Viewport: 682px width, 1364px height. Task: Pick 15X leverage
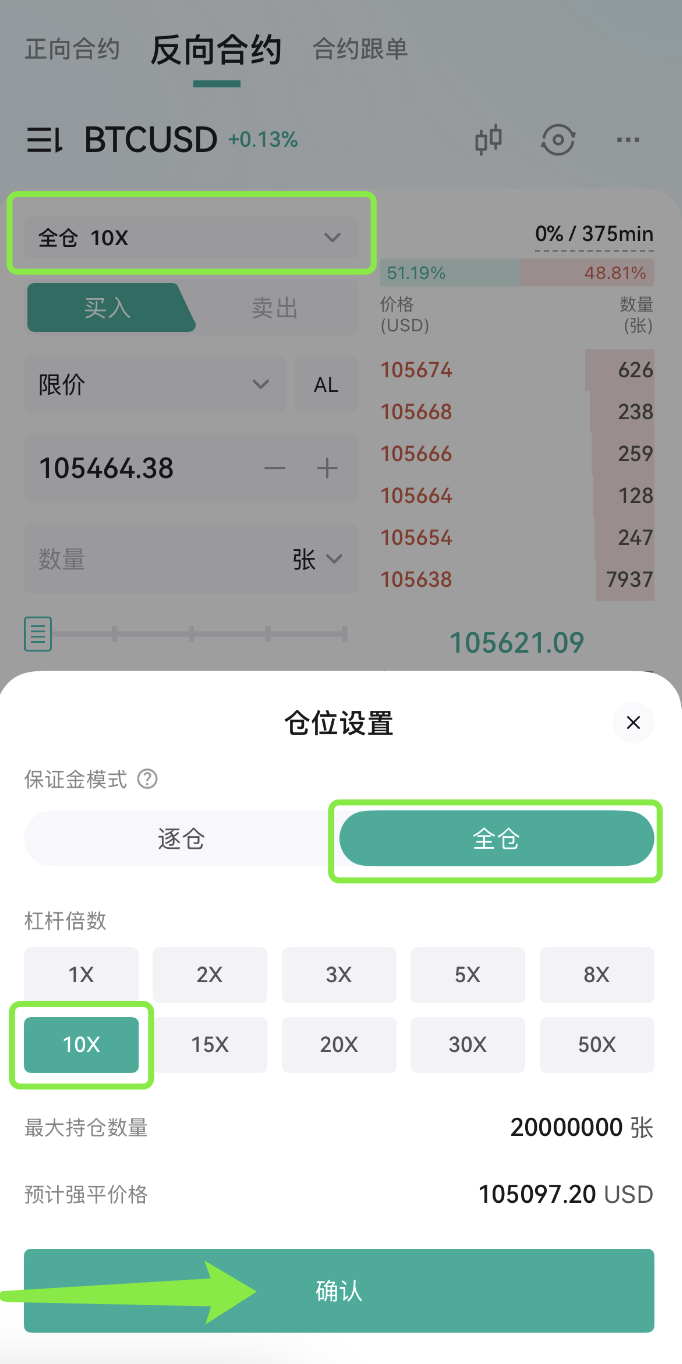(x=210, y=1045)
